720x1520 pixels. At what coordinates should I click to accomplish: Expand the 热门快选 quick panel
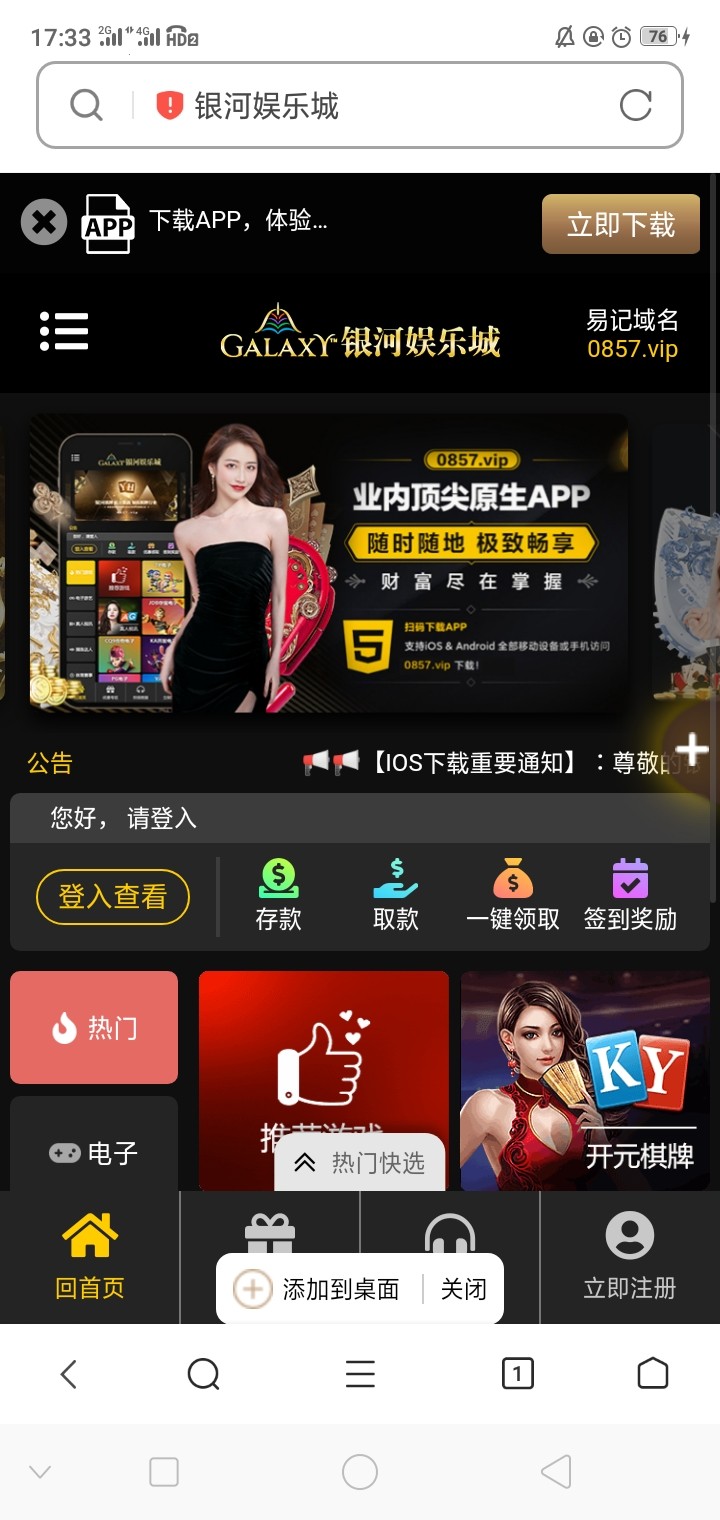[x=360, y=1162]
